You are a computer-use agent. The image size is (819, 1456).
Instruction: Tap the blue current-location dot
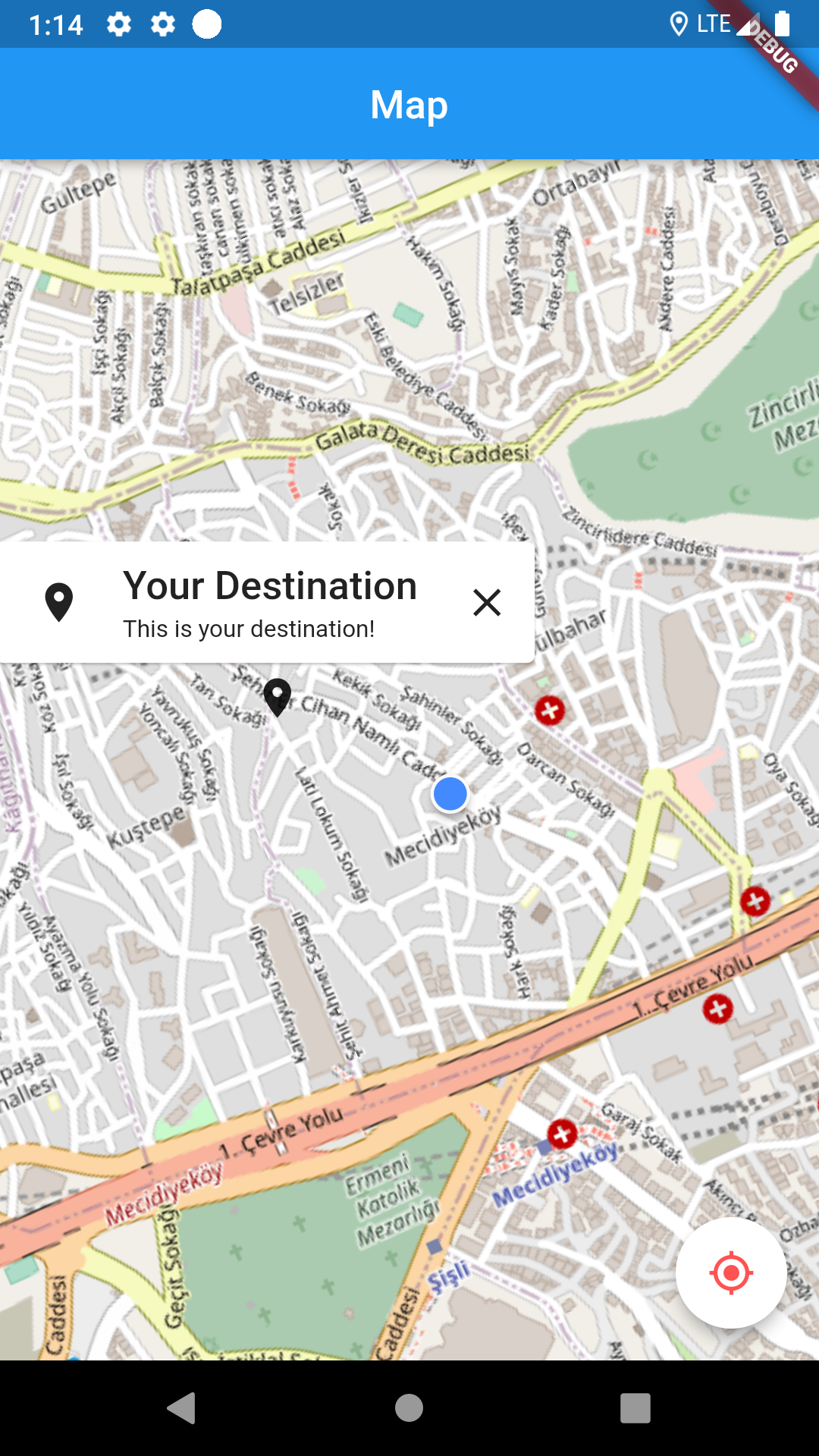pyautogui.click(x=450, y=794)
